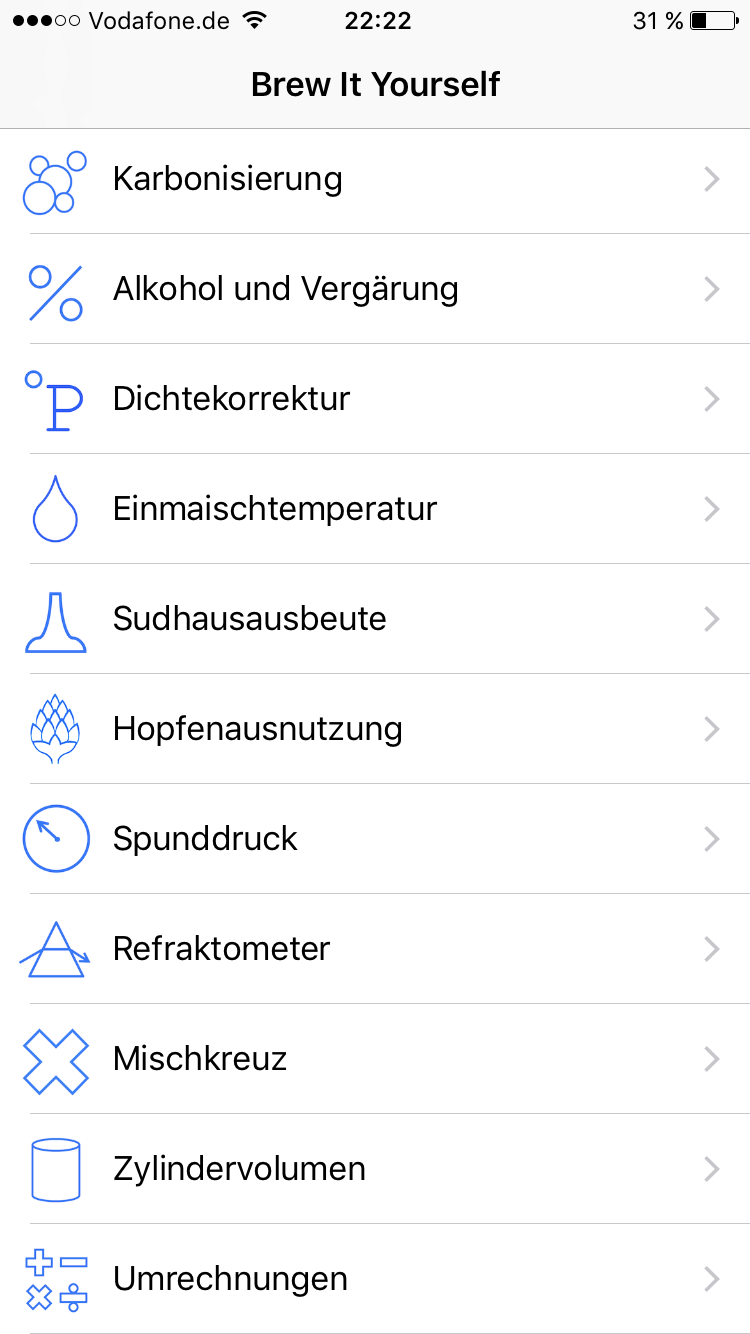This screenshot has height=1334, width=750.
Task: Select Alkohol und Vergärung
Action: (285, 290)
